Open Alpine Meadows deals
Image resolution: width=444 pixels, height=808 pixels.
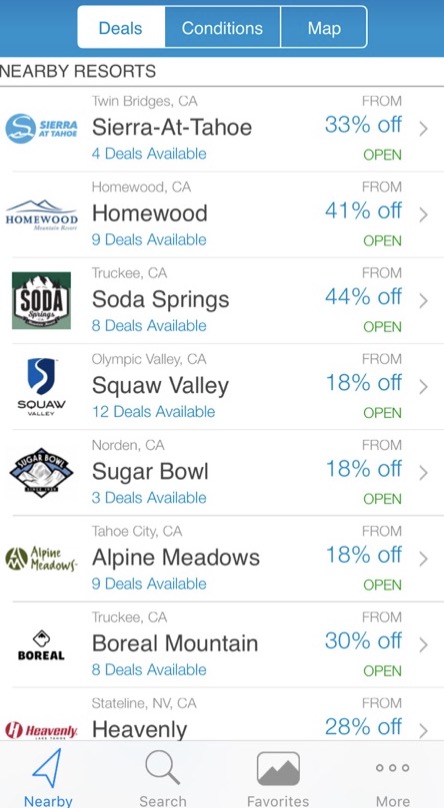pyautogui.click(x=222, y=559)
